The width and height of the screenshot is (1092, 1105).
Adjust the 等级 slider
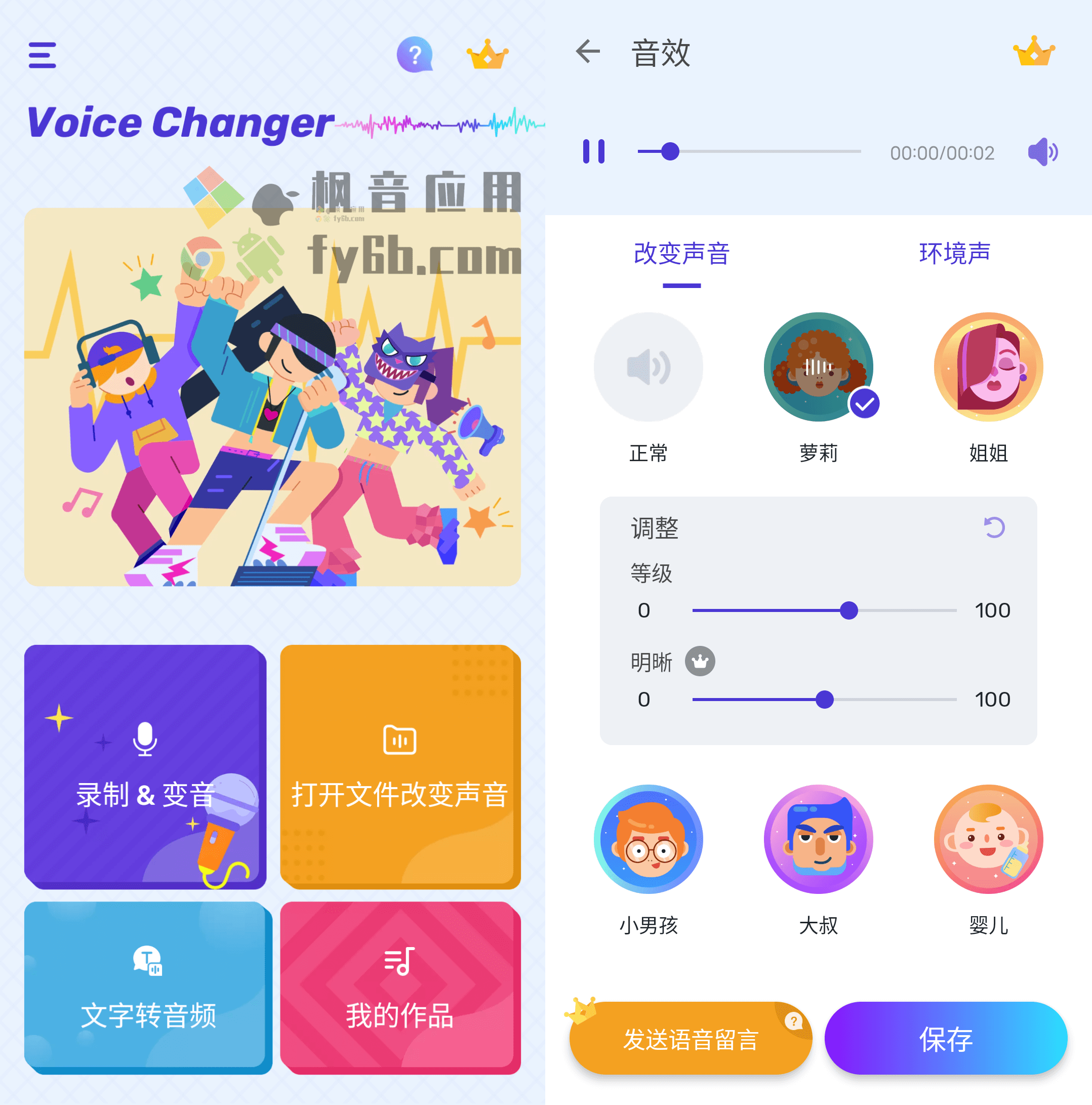point(848,610)
